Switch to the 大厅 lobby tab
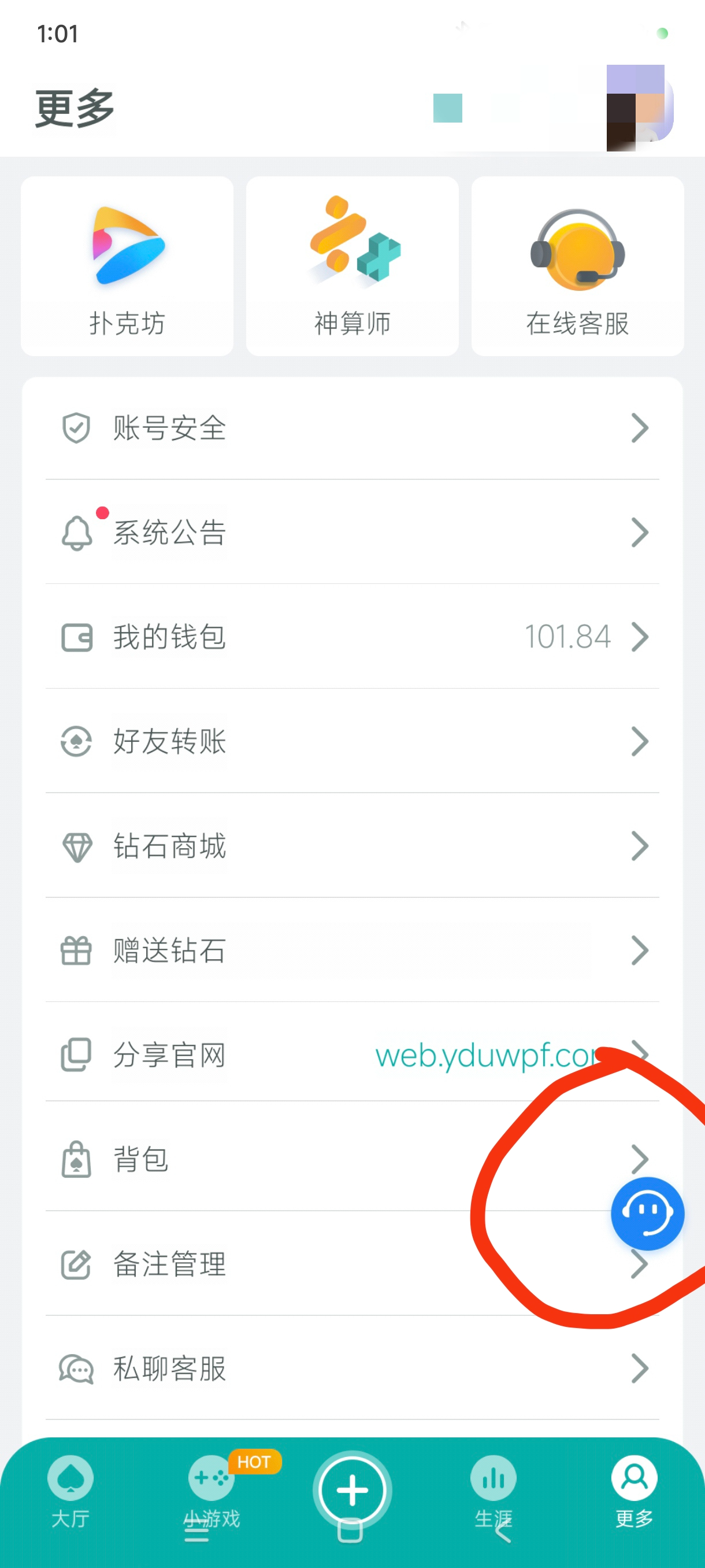This screenshot has height=1568, width=705. (x=70, y=1489)
